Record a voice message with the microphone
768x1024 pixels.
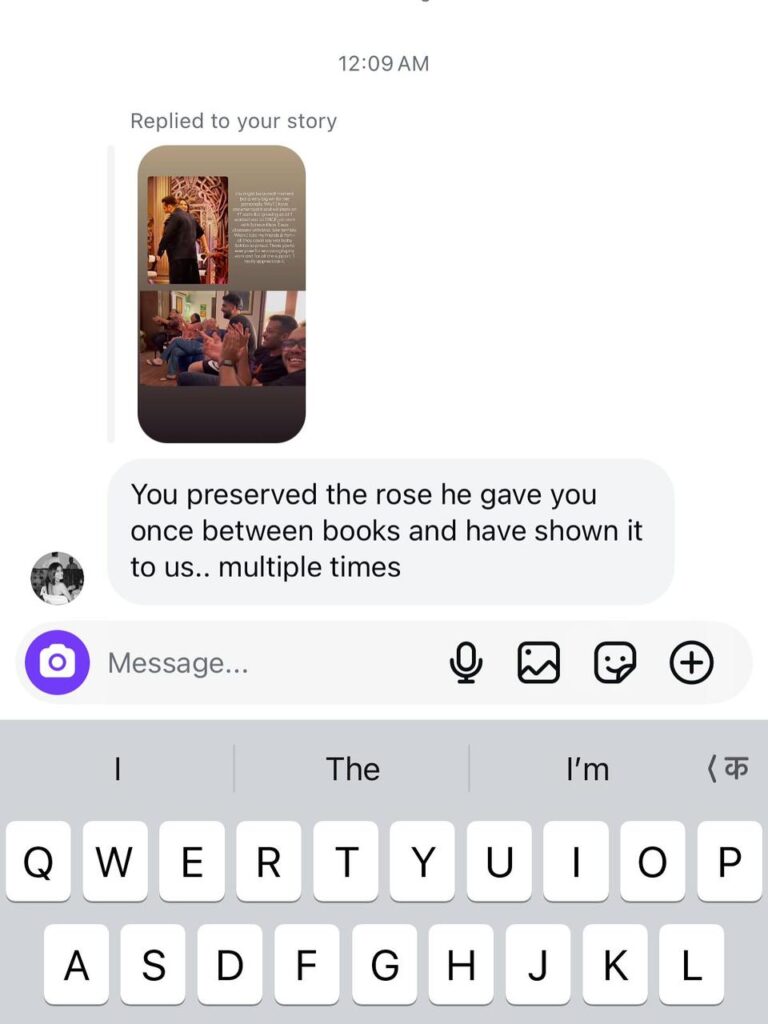pos(465,662)
